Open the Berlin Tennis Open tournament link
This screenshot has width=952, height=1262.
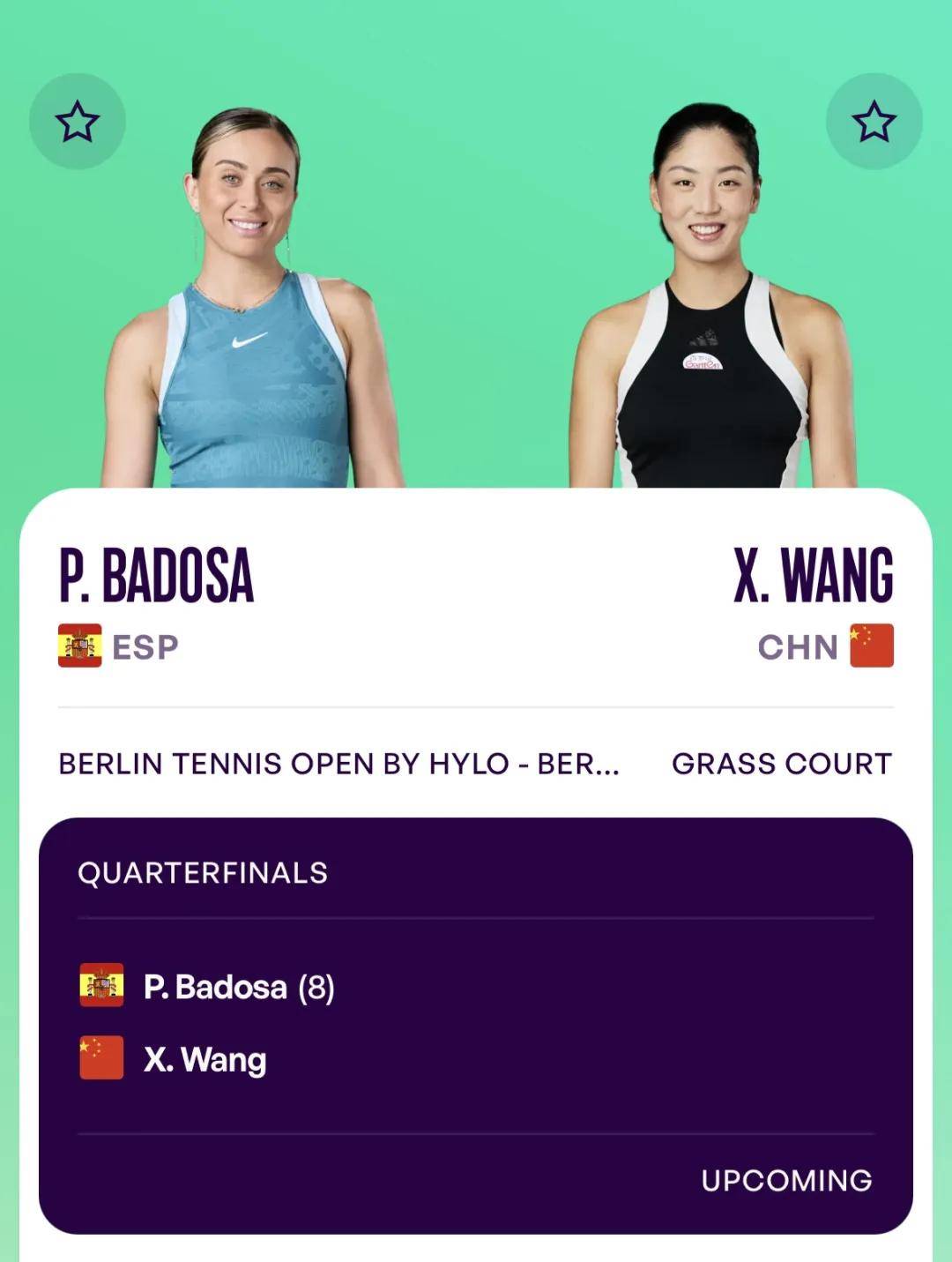[338, 764]
